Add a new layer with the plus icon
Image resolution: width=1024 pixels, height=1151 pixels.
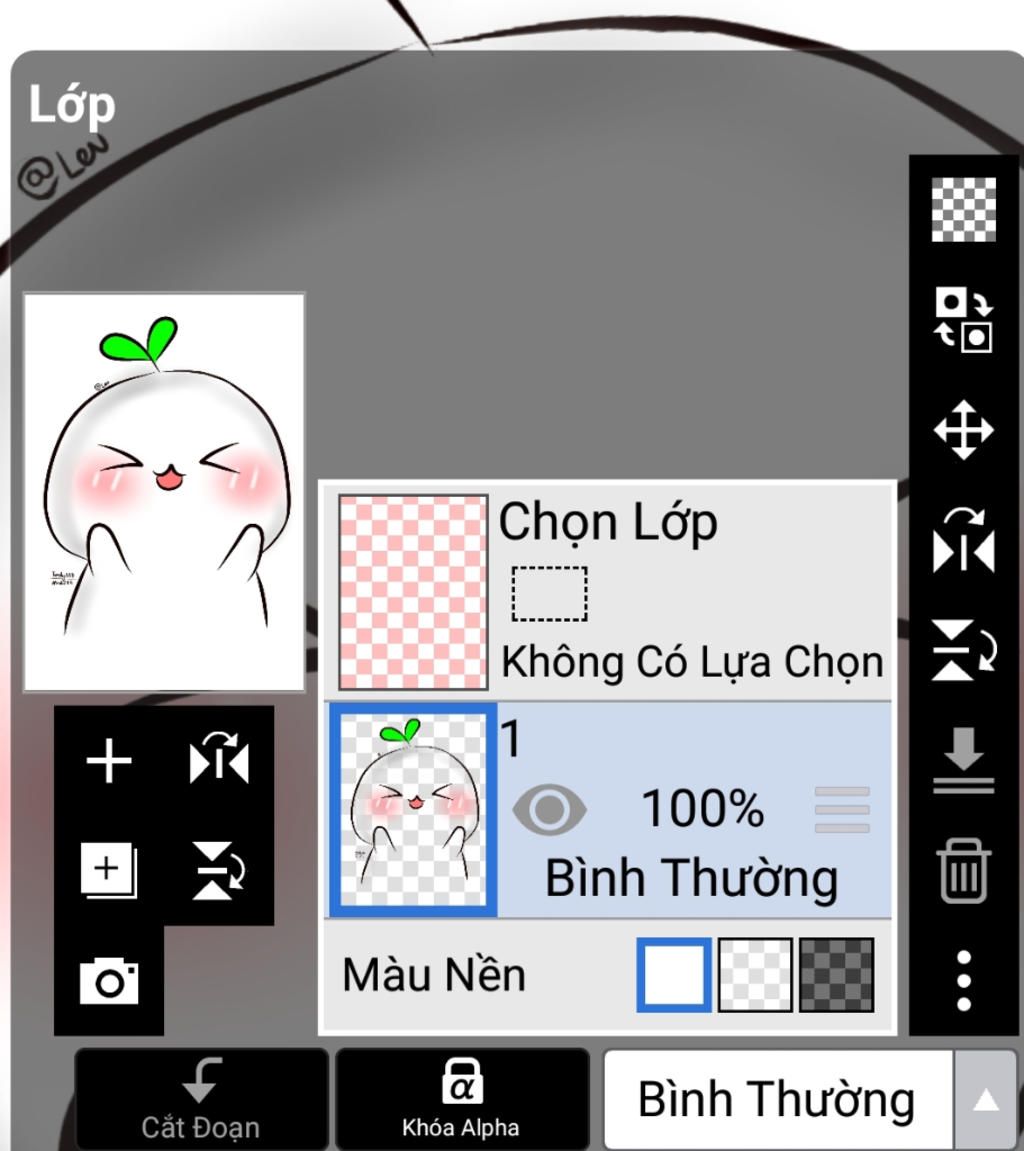tap(109, 762)
